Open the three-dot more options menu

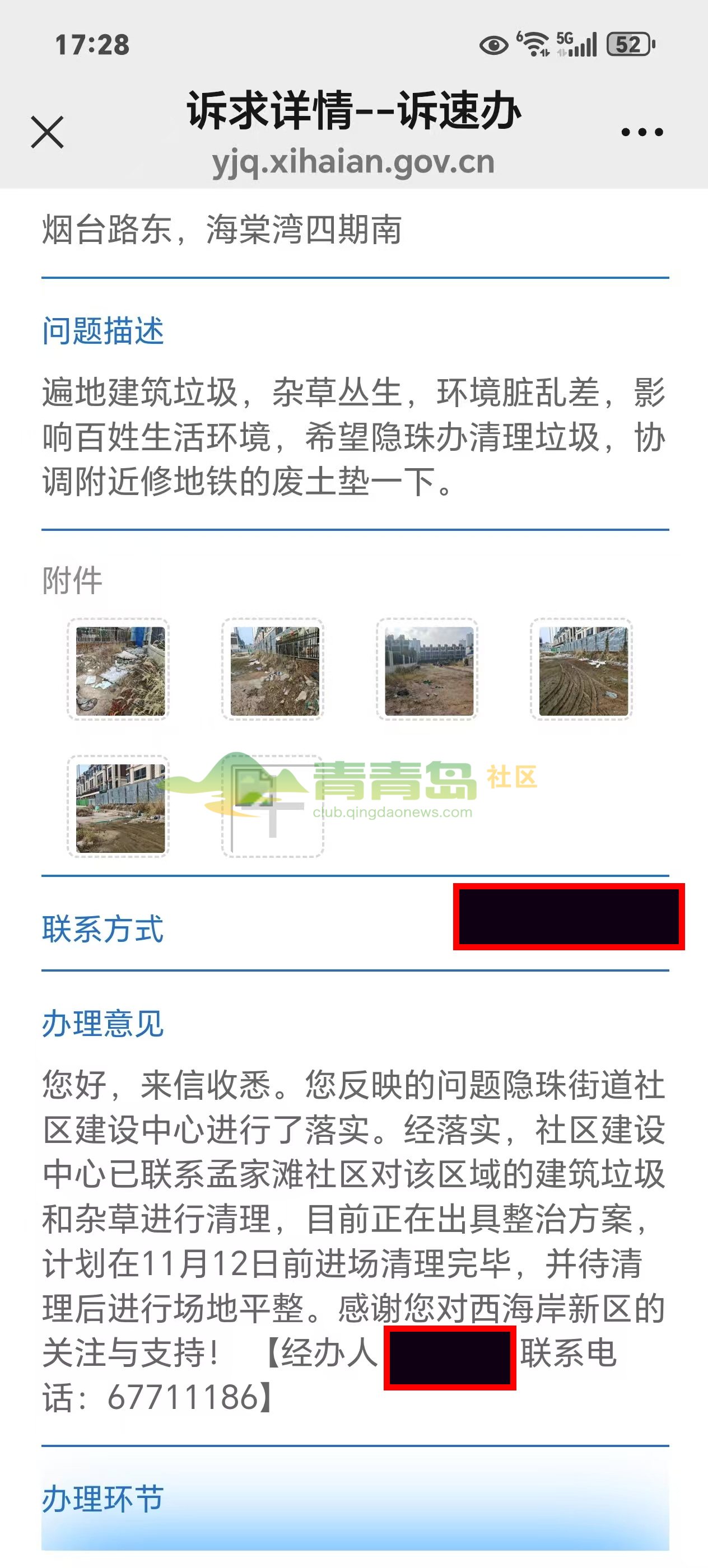642,132
